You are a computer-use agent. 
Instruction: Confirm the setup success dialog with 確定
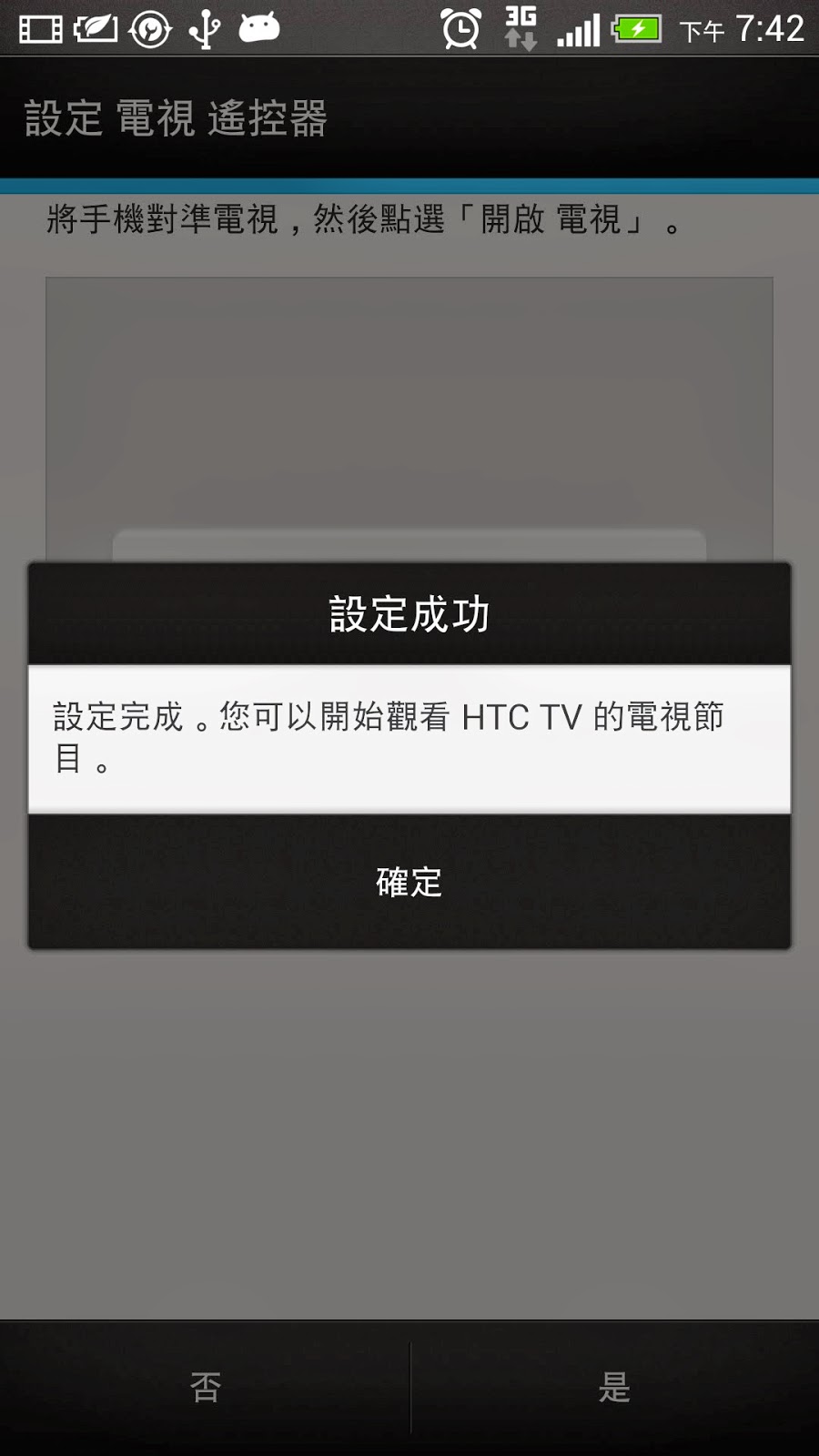pos(409,882)
